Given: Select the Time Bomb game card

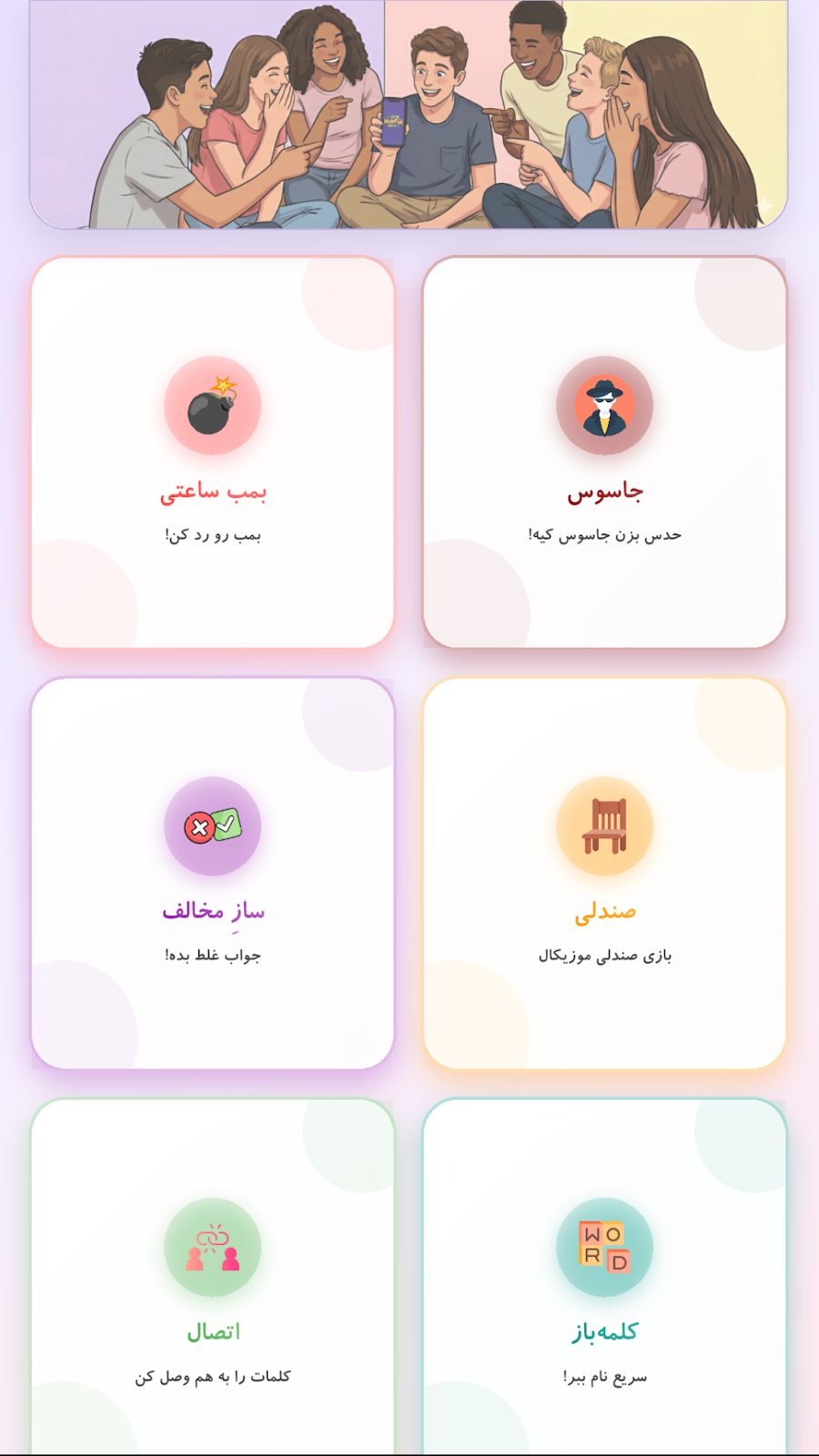Looking at the screenshot, I should (212, 452).
